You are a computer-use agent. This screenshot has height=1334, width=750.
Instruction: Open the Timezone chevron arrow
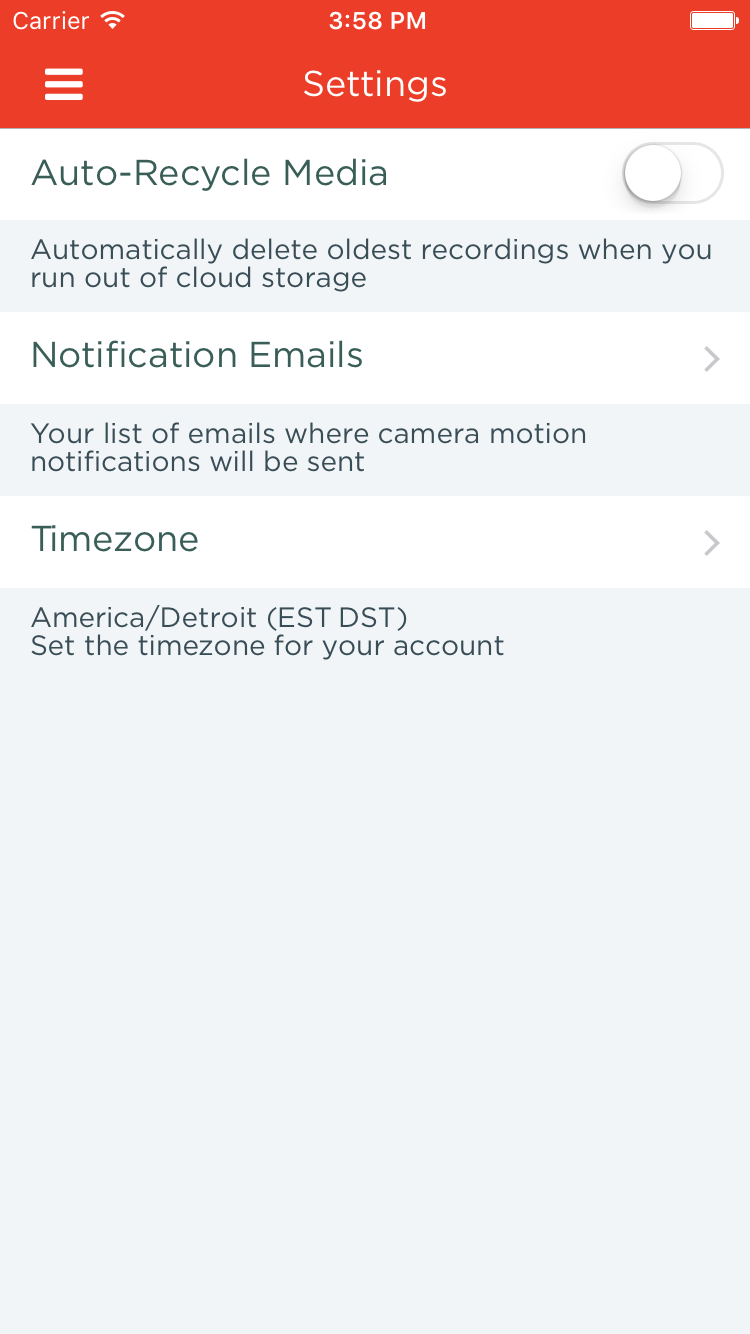pyautogui.click(x=711, y=542)
